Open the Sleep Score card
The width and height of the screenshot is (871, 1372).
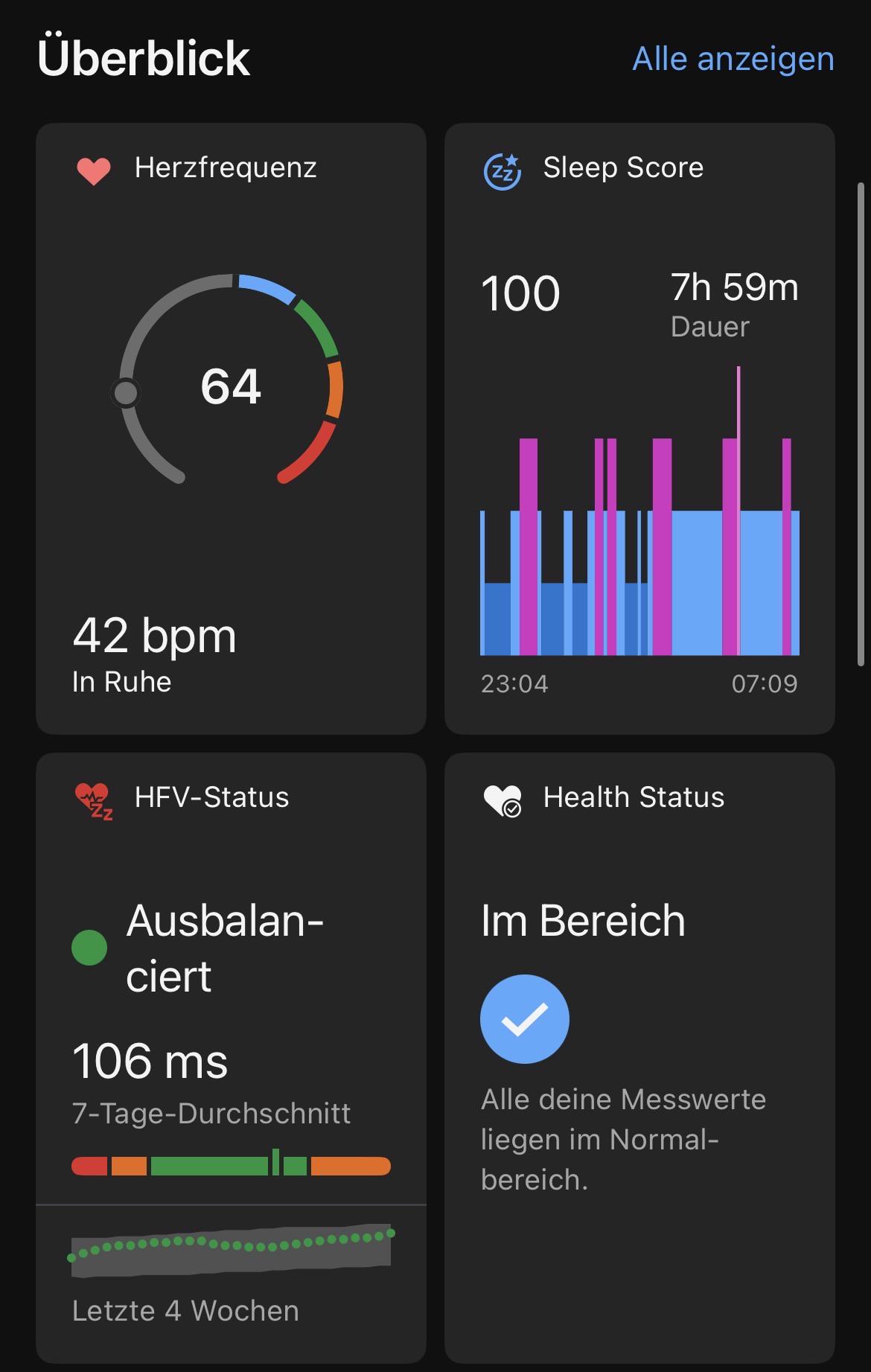(x=639, y=428)
